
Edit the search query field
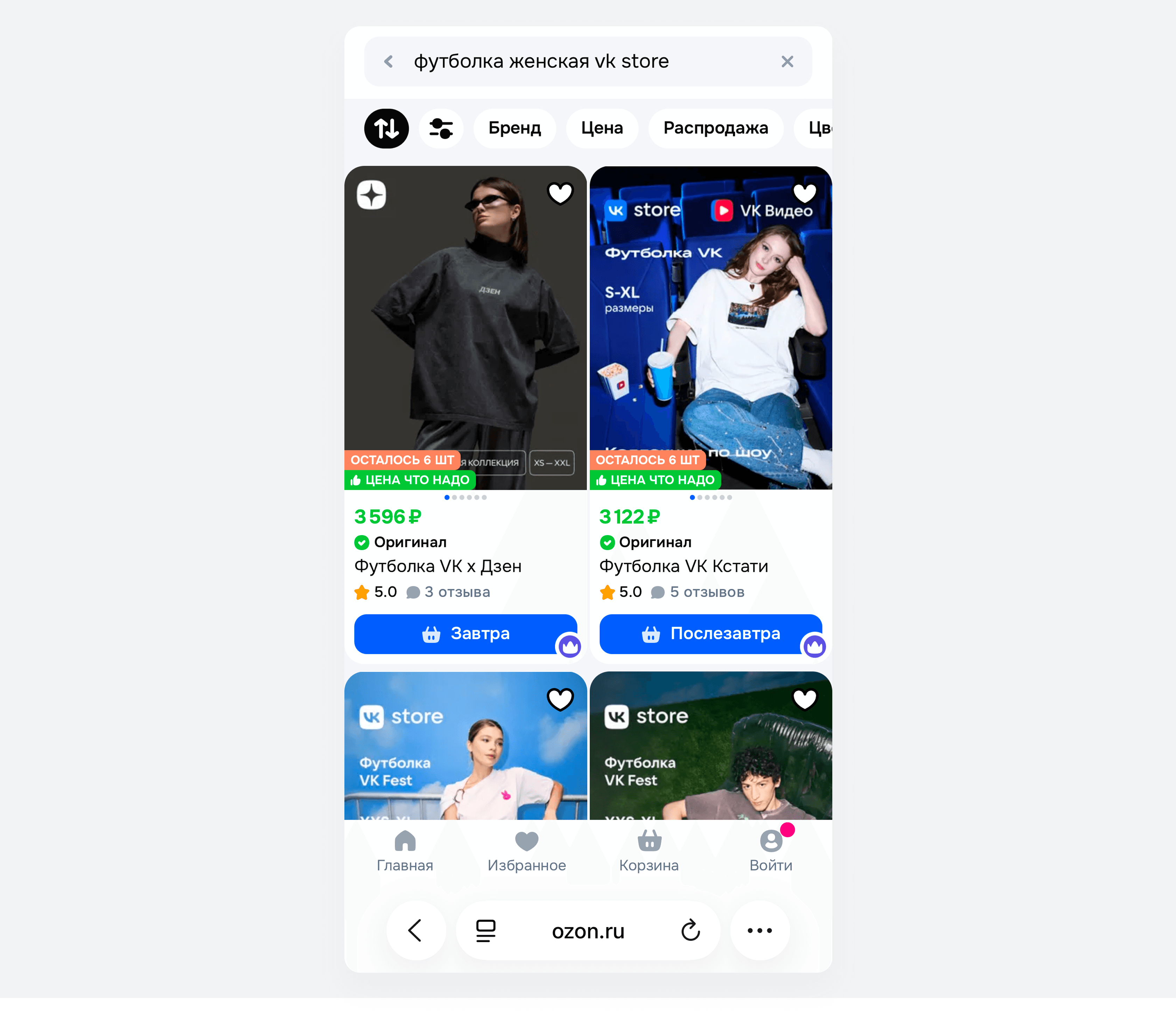click(x=569, y=62)
